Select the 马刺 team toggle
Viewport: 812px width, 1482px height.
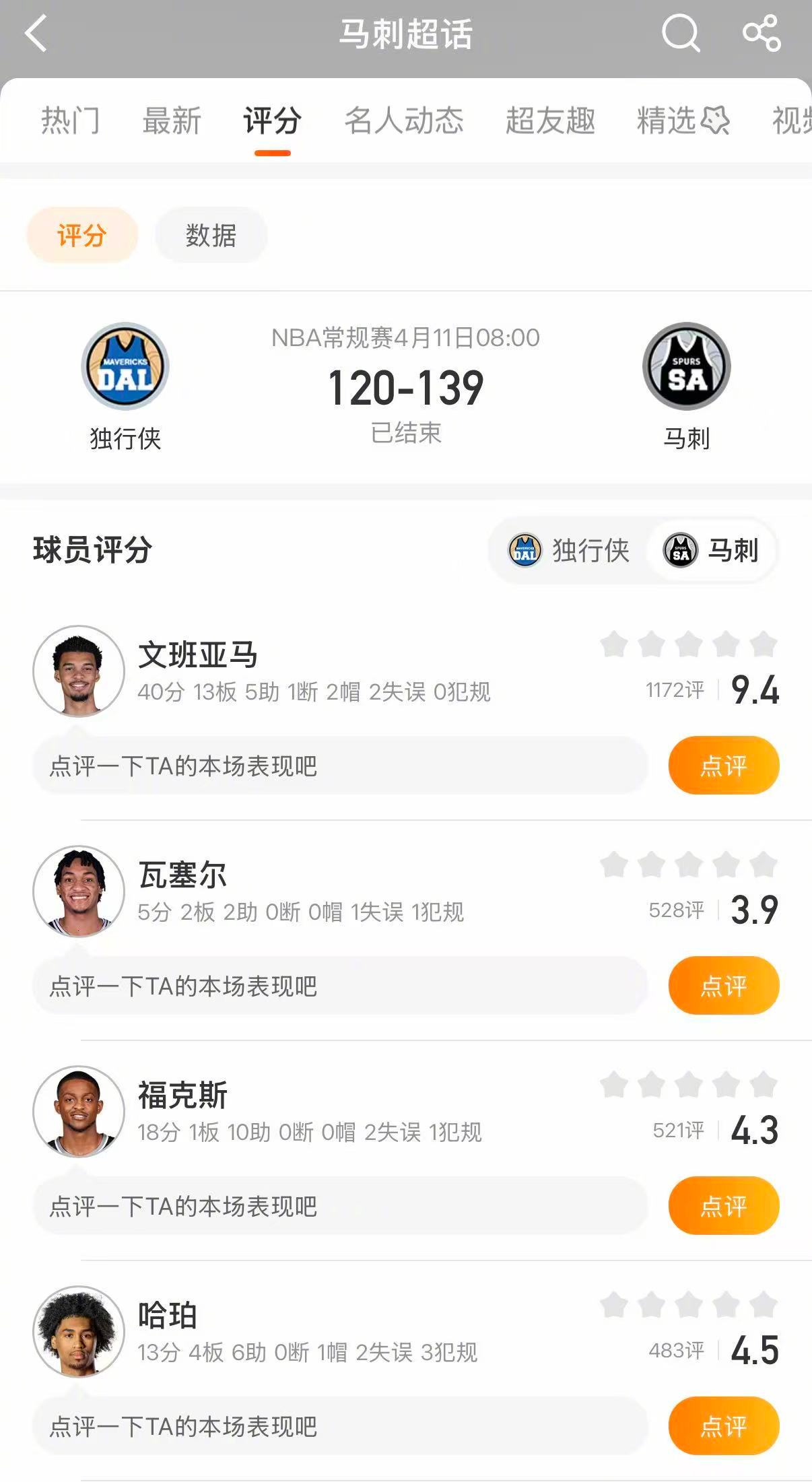tap(712, 550)
